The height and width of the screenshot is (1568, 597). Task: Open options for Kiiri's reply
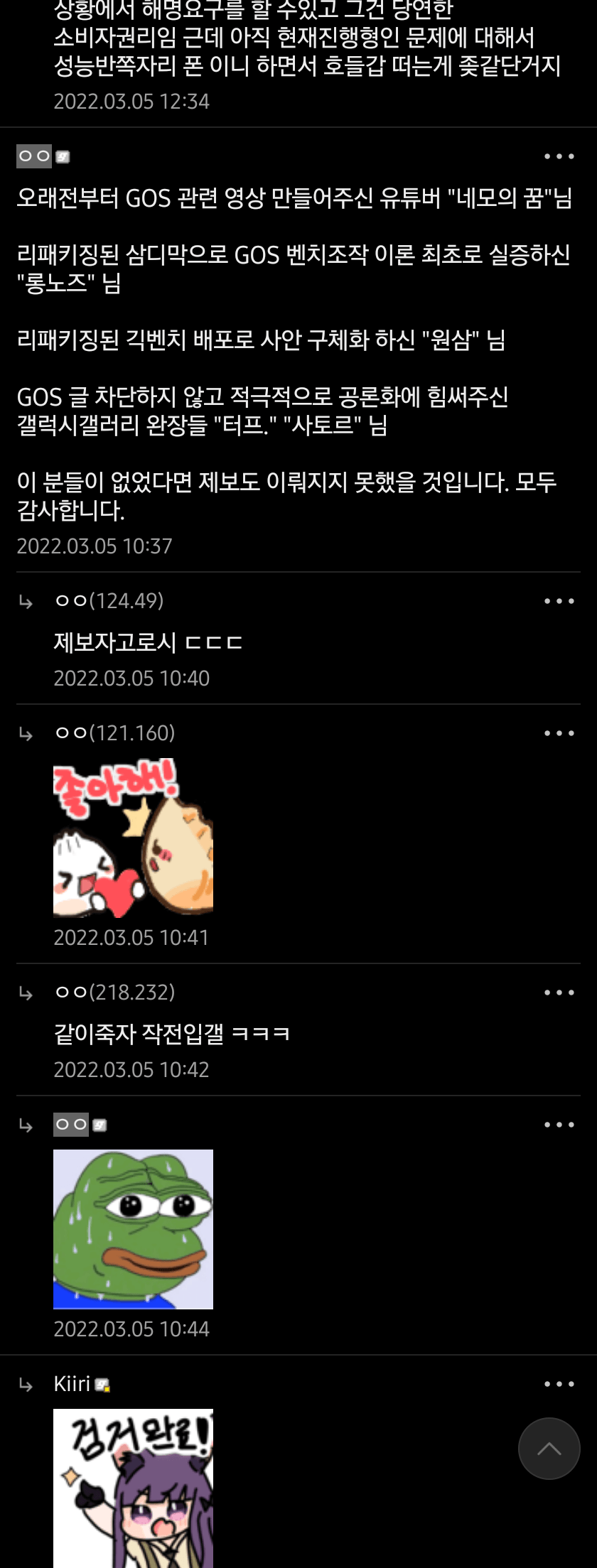pyautogui.click(x=559, y=1384)
